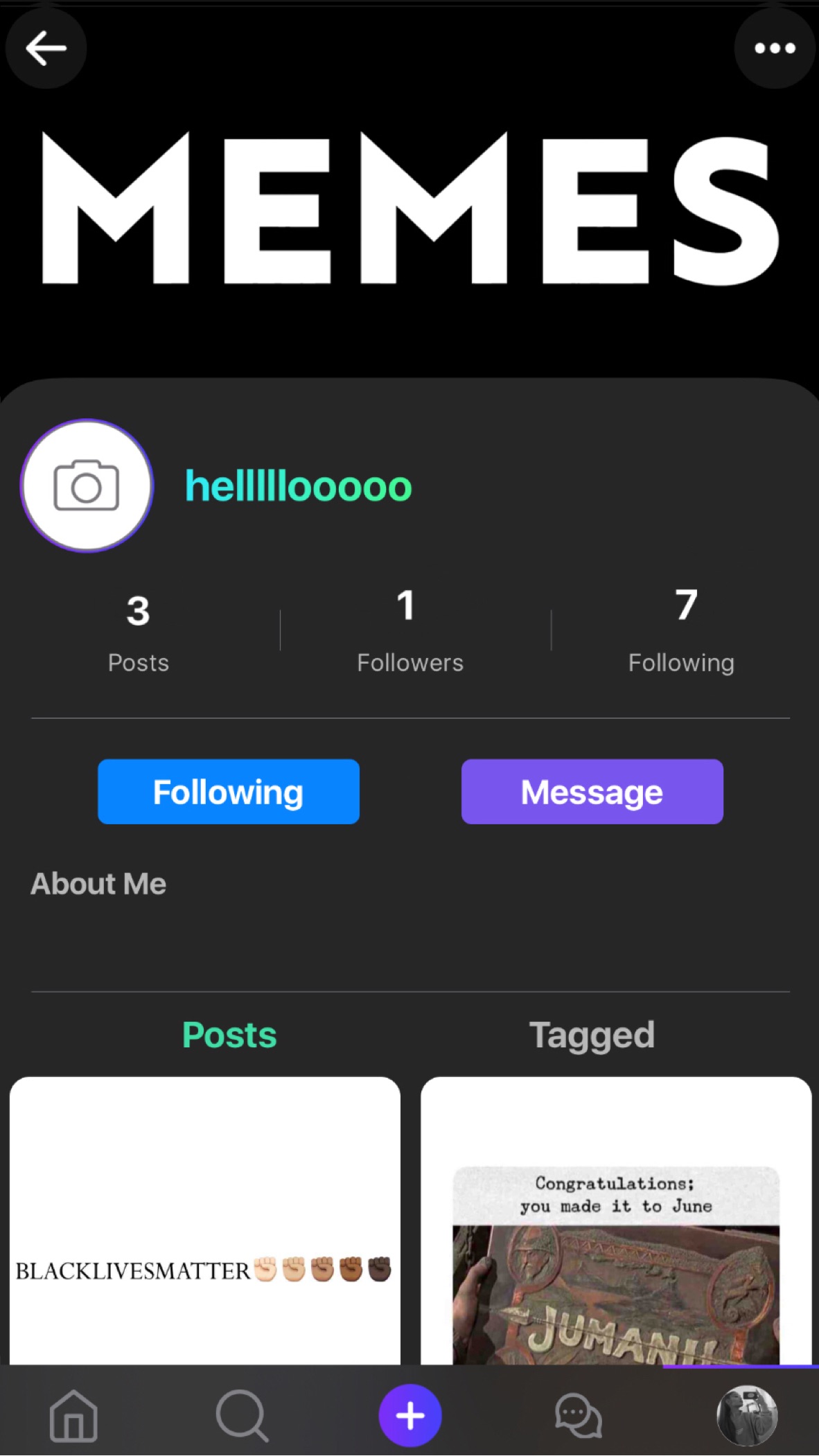Create a new post with plus button

410,1415
